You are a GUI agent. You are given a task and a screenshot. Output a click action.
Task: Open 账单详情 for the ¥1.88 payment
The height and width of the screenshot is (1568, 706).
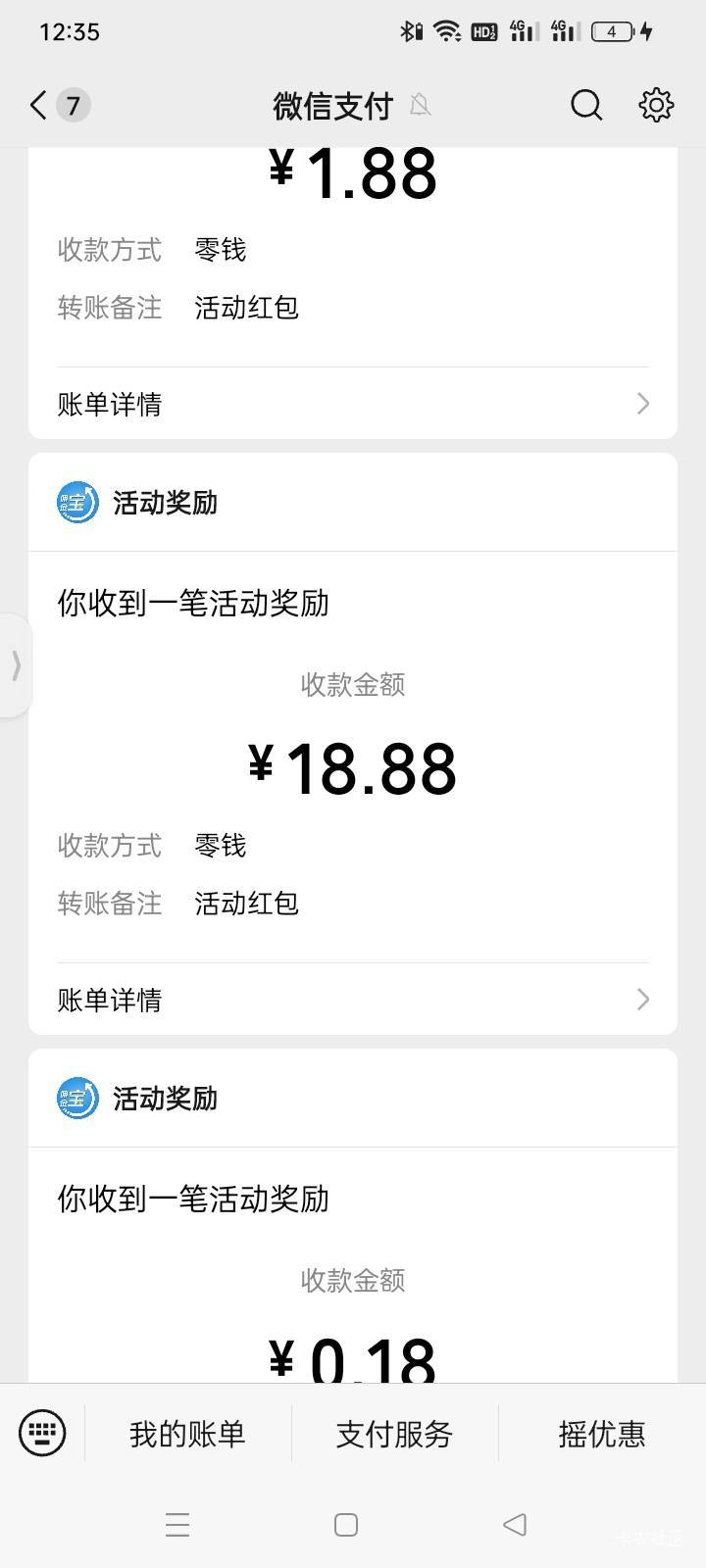tap(353, 404)
